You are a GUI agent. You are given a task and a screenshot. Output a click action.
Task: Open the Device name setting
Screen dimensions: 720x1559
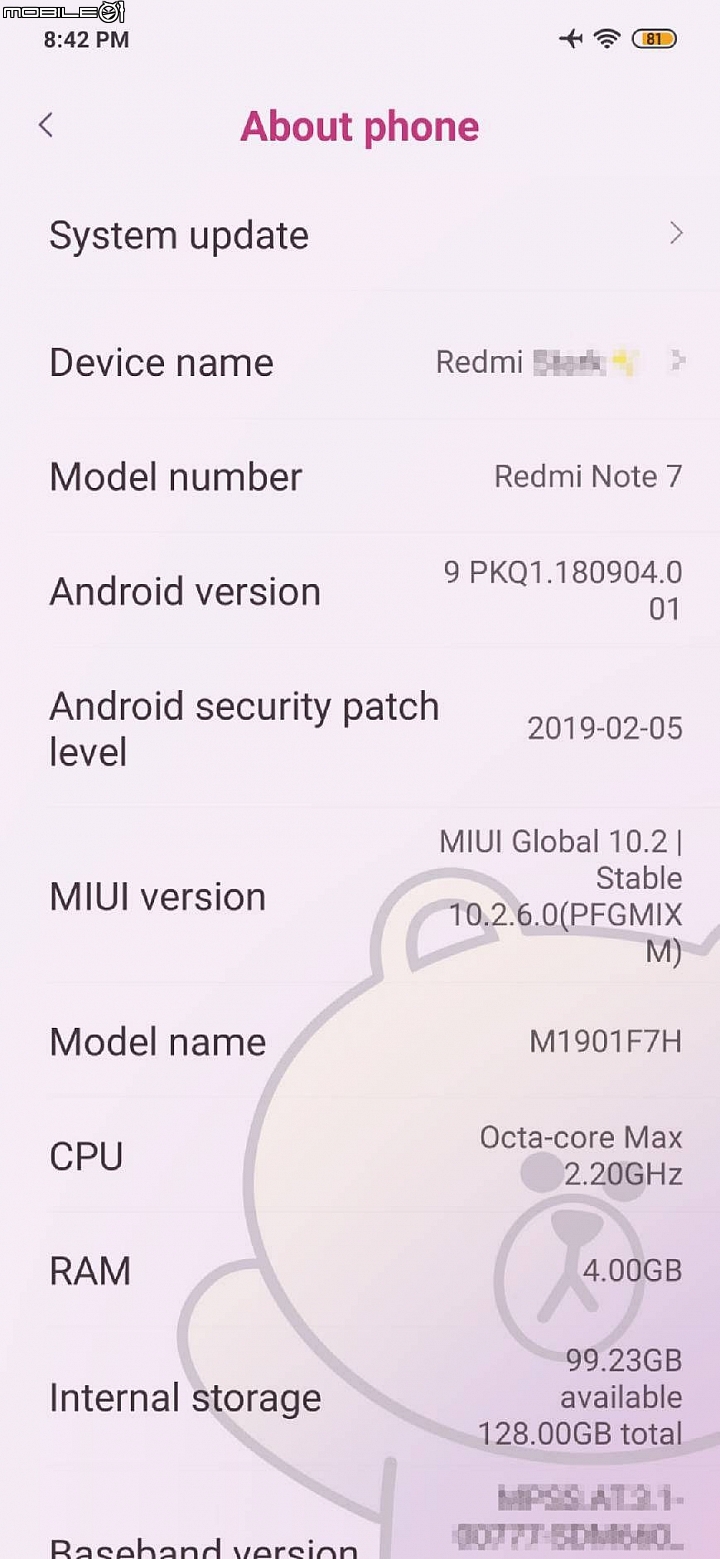click(360, 362)
